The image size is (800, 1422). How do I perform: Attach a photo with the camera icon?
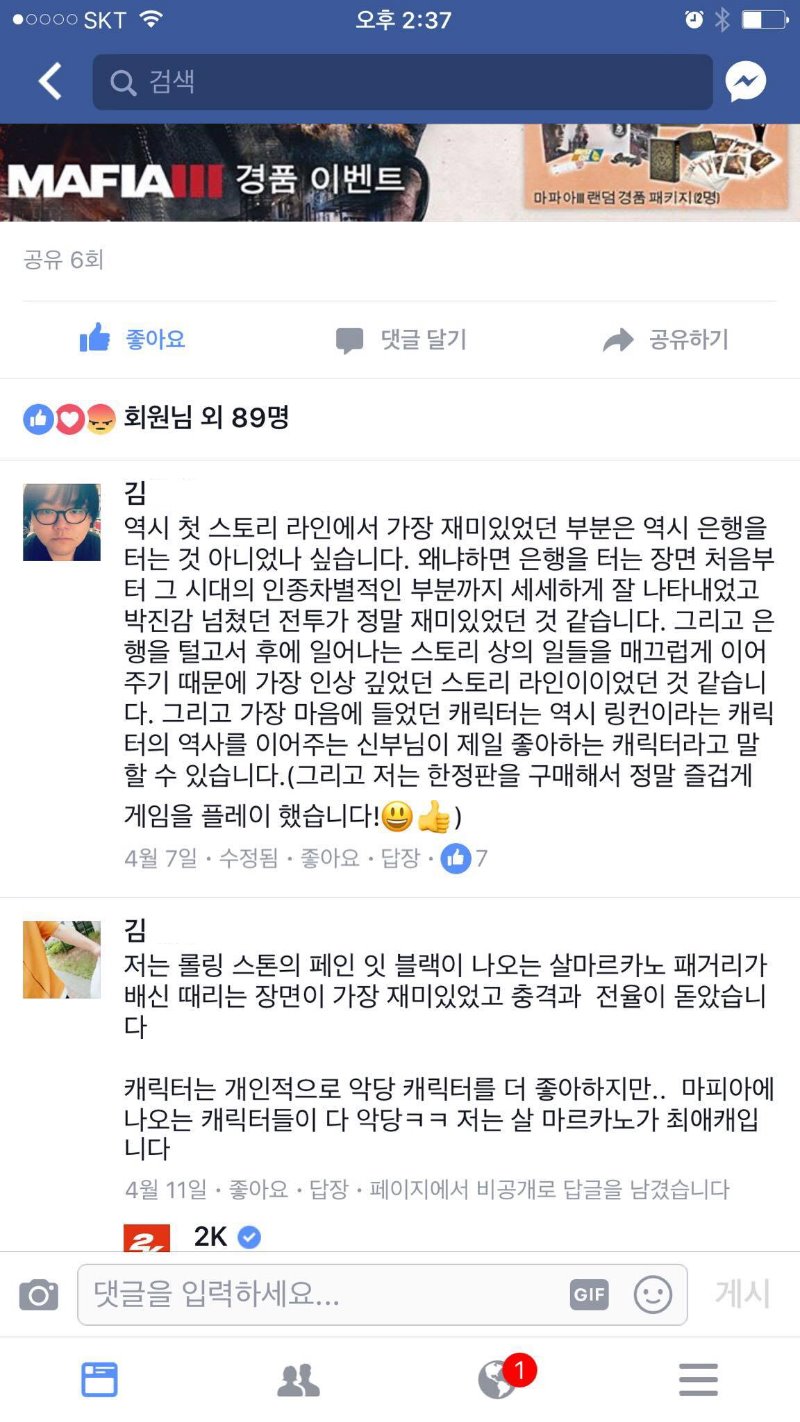tap(38, 1296)
